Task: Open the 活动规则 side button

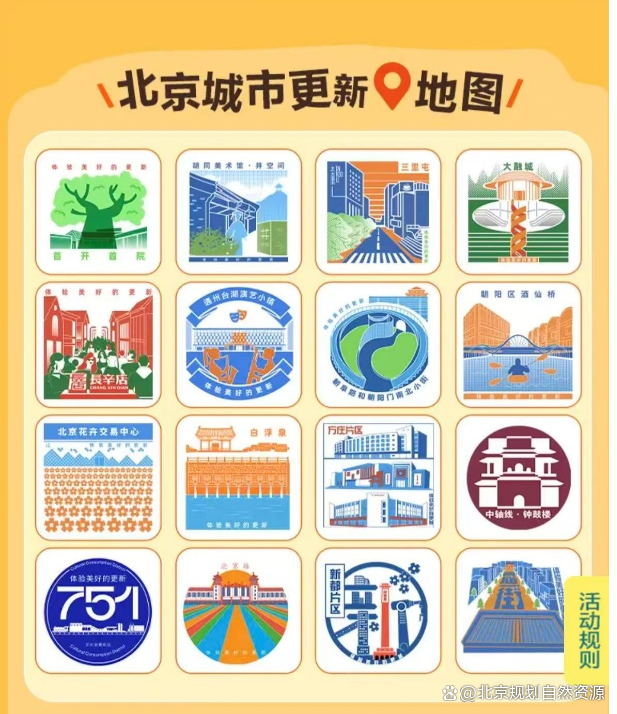Action: coord(589,630)
